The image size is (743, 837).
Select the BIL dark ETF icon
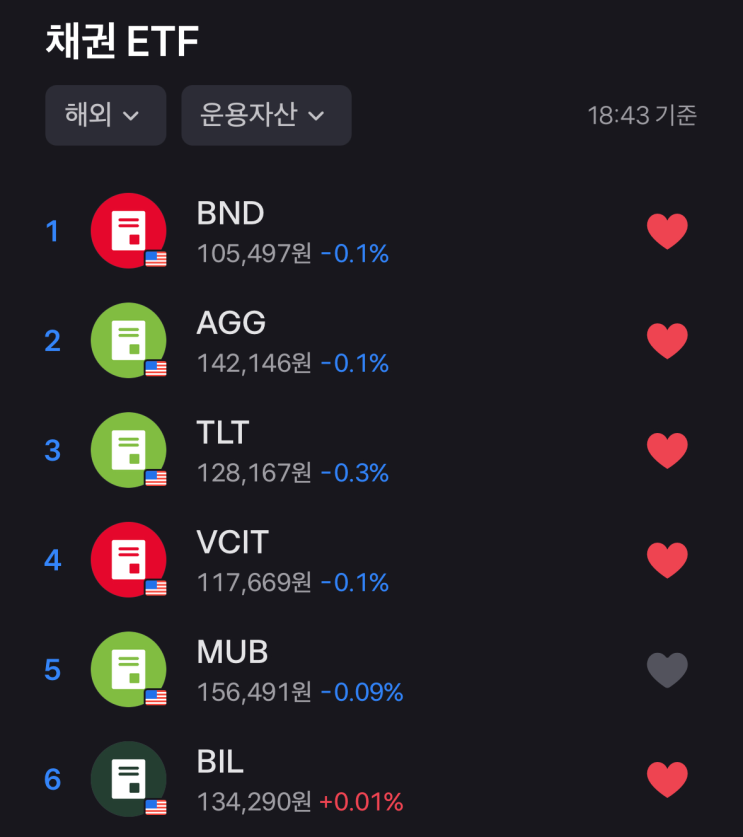[128, 779]
